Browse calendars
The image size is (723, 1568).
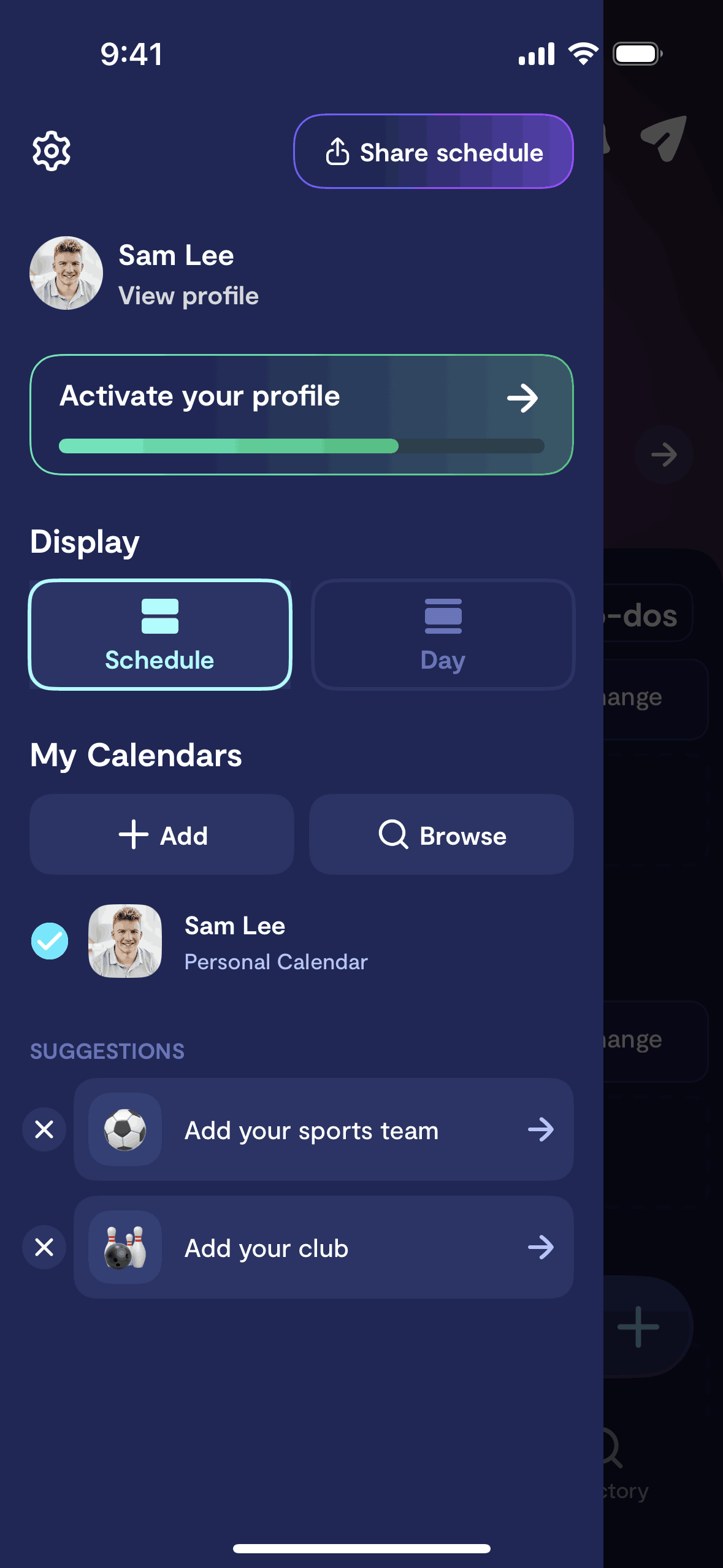(442, 834)
